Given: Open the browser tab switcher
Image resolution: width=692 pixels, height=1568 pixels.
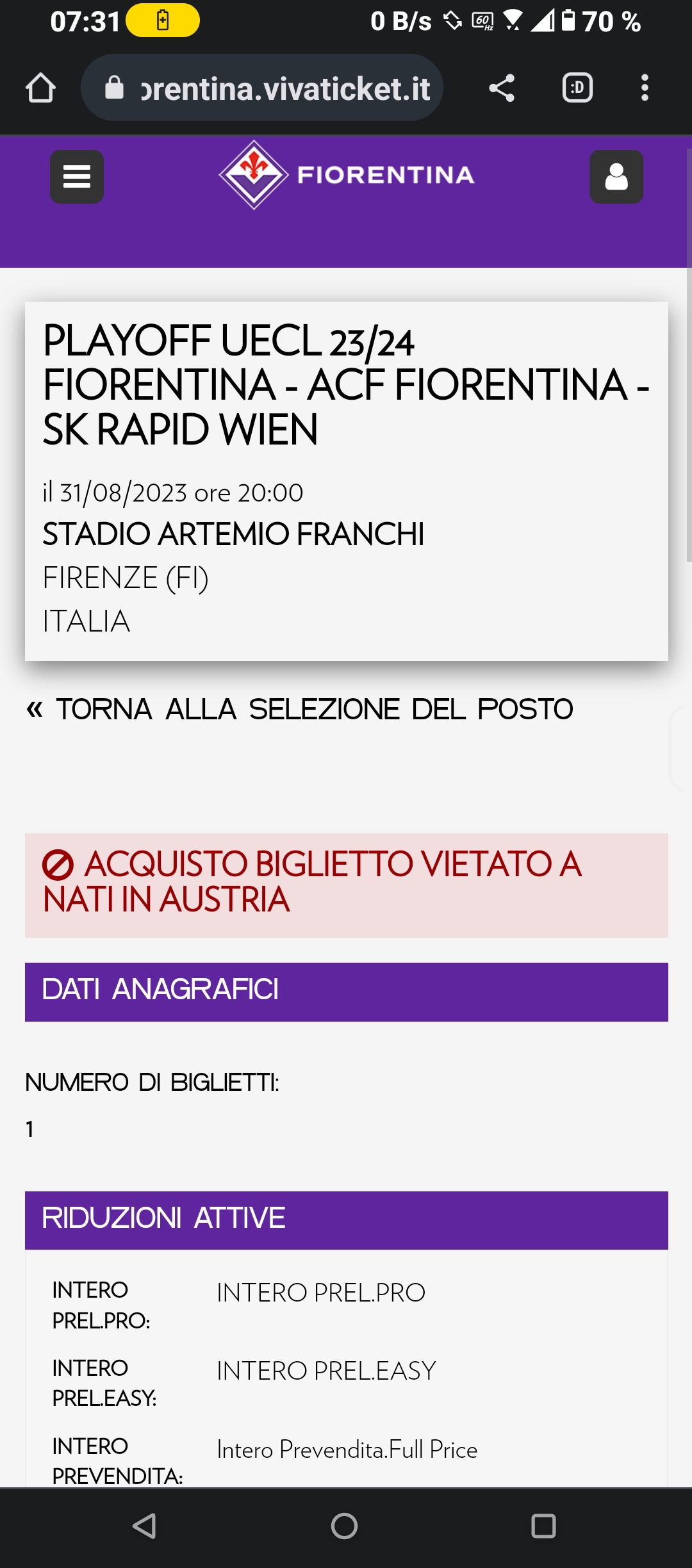Looking at the screenshot, I should (x=577, y=88).
